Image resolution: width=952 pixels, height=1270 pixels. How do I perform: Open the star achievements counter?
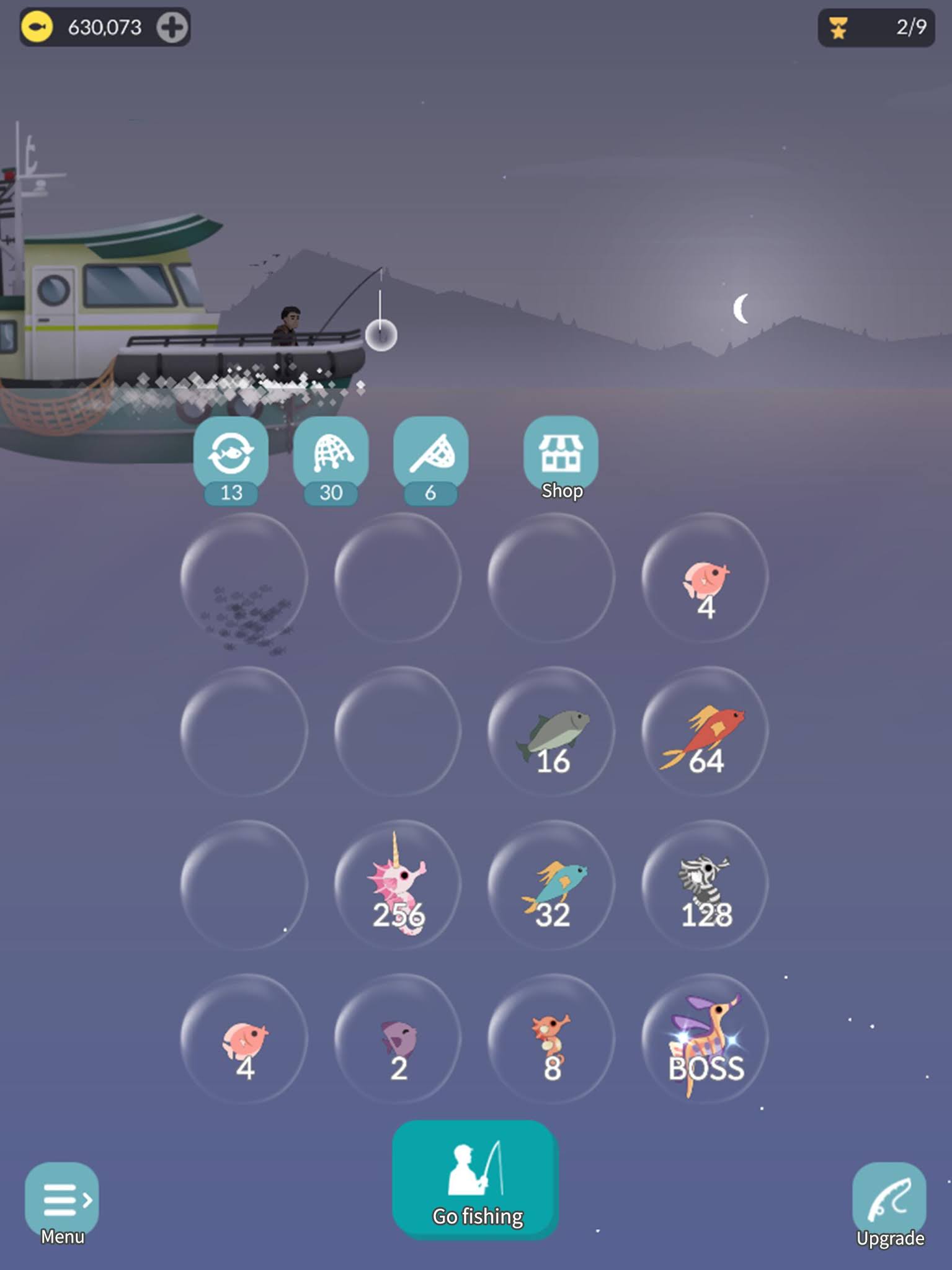tap(876, 28)
